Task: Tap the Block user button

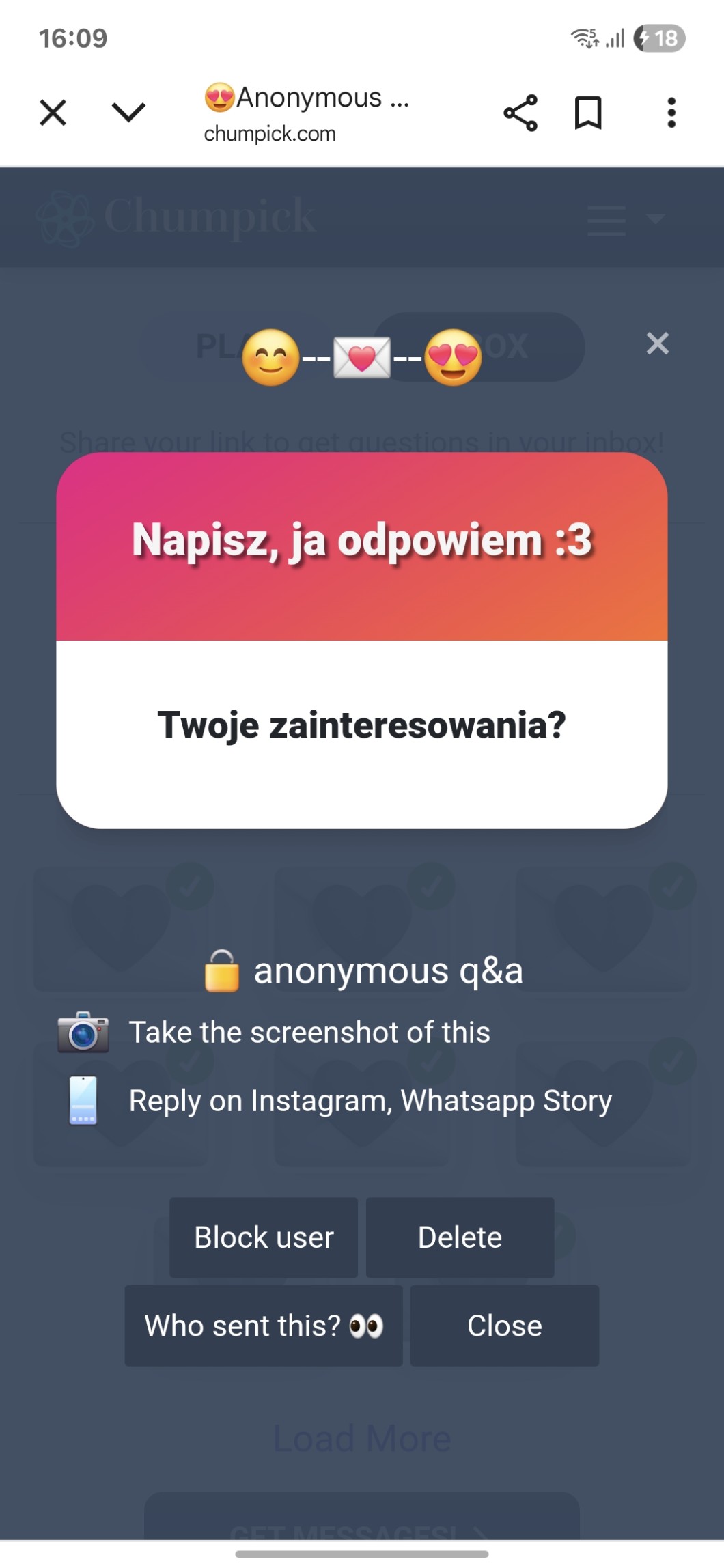Action: pos(264,1237)
